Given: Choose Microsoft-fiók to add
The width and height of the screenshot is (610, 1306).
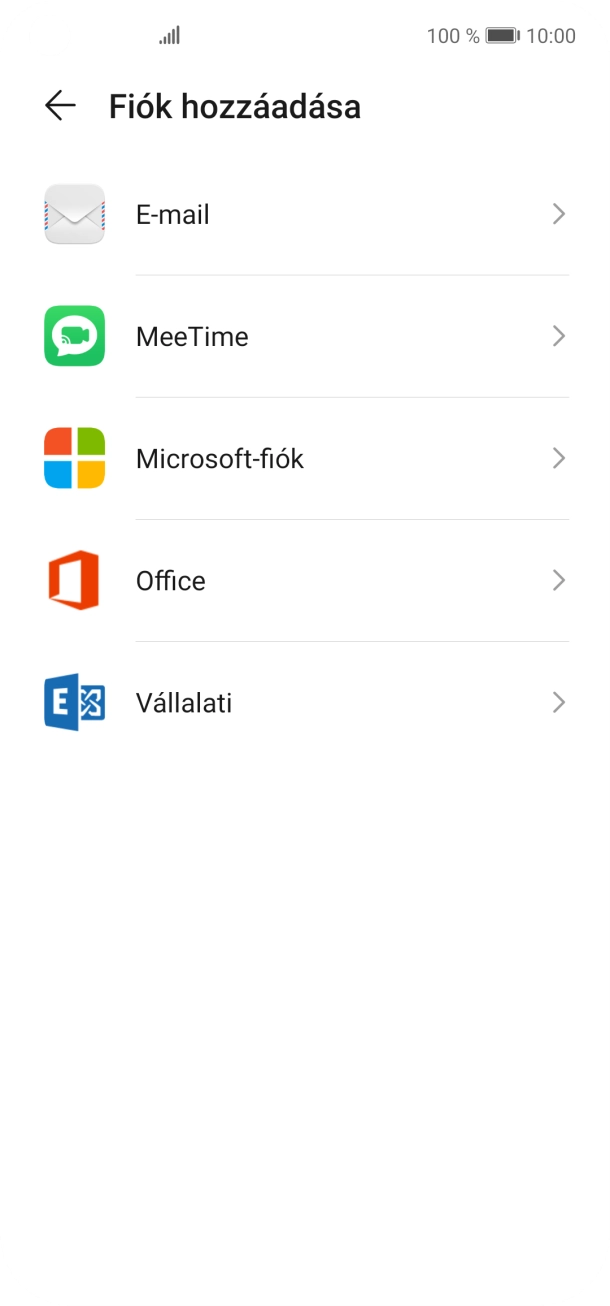Looking at the screenshot, I should (x=305, y=459).
